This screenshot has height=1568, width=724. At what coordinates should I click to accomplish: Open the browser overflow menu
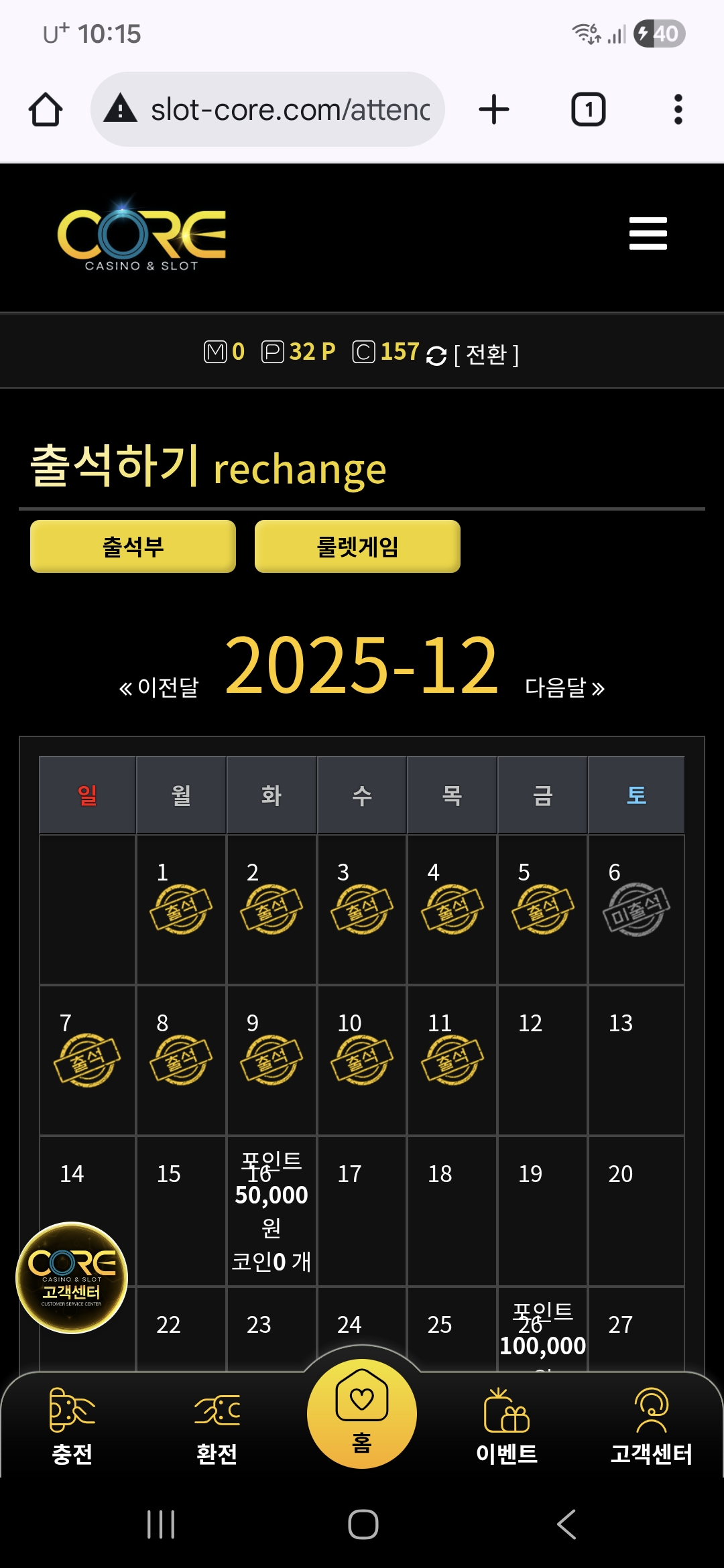(678, 110)
